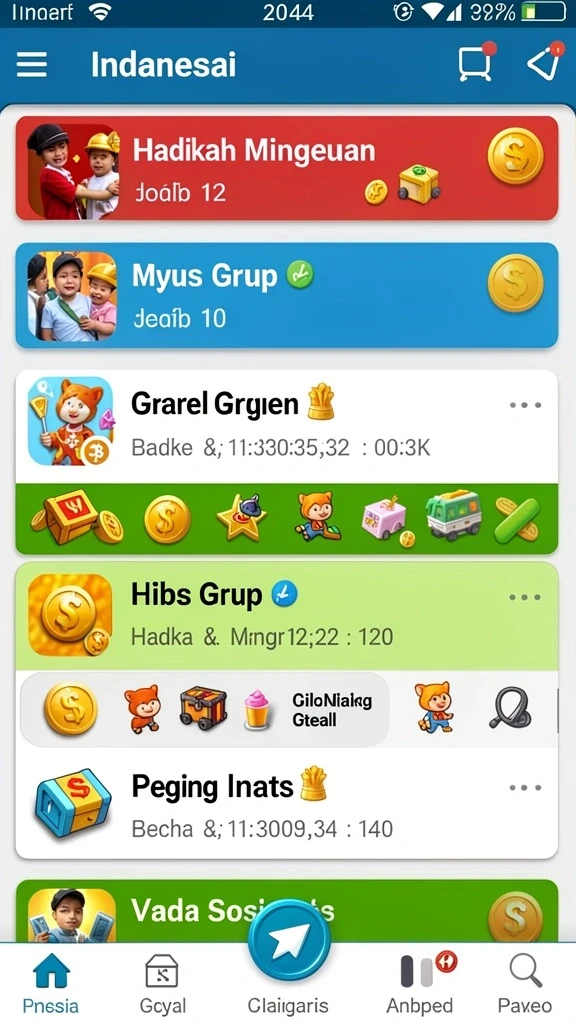This screenshot has height=1024, width=576.
Task: Switch to the Paveo search tab
Action: [x=524, y=984]
